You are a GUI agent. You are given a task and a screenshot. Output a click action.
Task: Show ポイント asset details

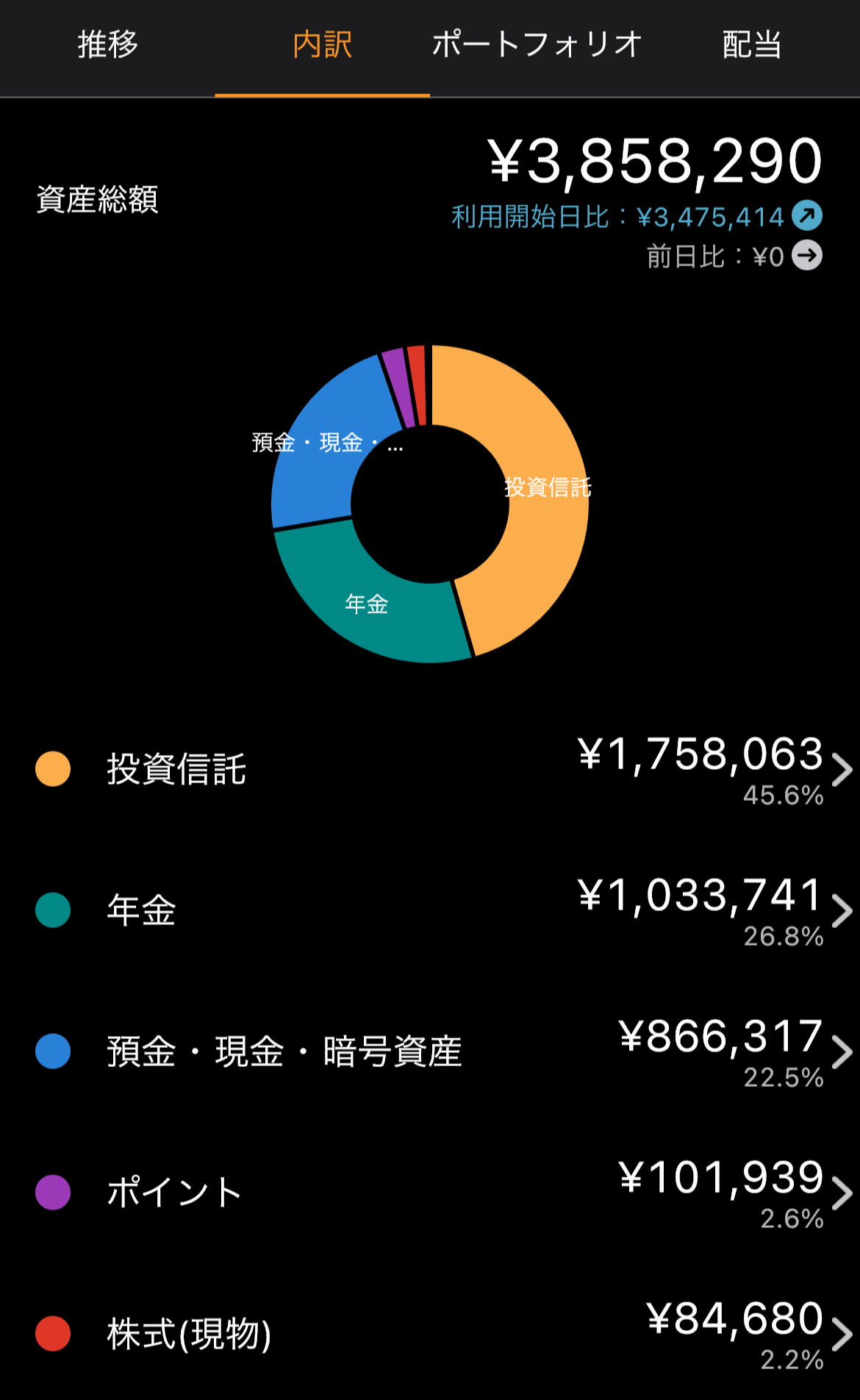(x=430, y=1193)
